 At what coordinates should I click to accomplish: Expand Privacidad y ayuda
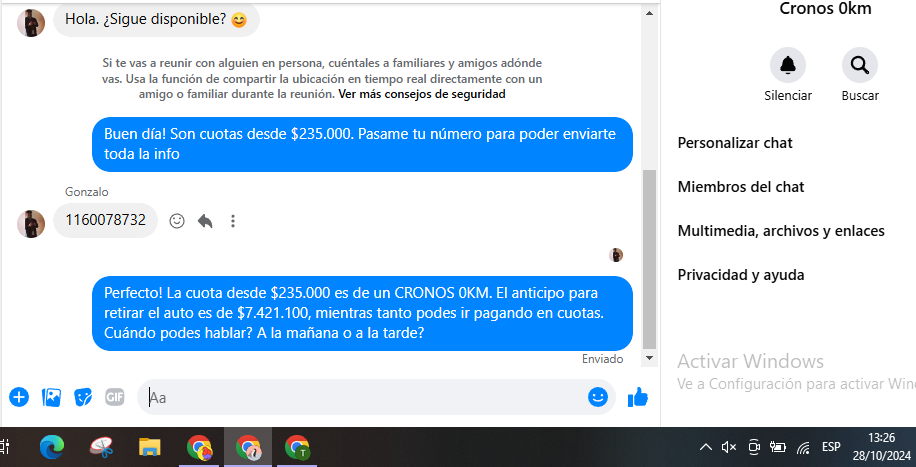pyautogui.click(x=741, y=275)
